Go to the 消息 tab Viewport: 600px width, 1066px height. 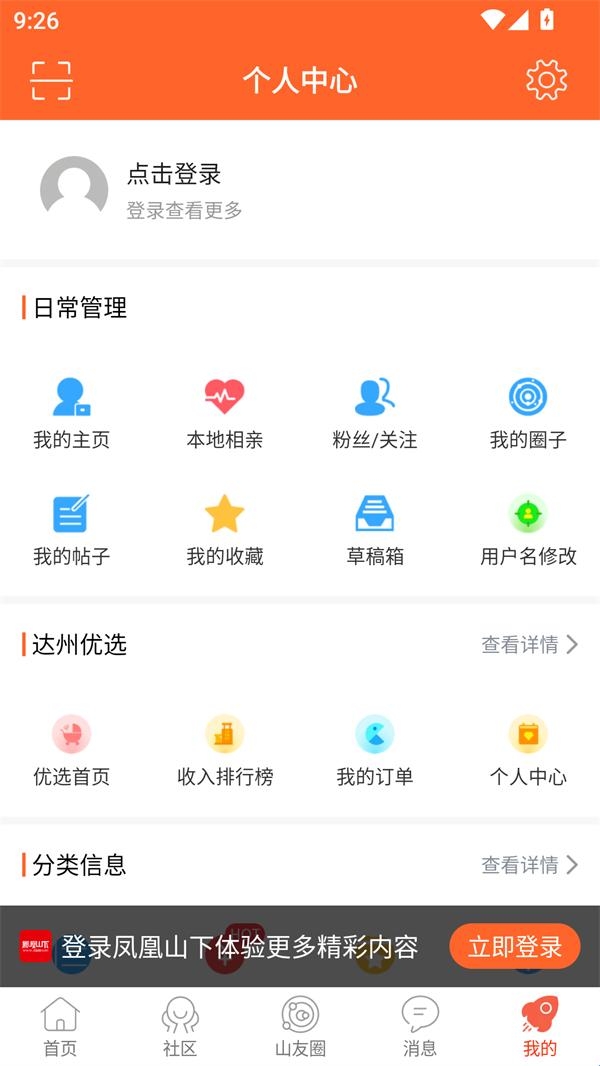click(420, 1027)
